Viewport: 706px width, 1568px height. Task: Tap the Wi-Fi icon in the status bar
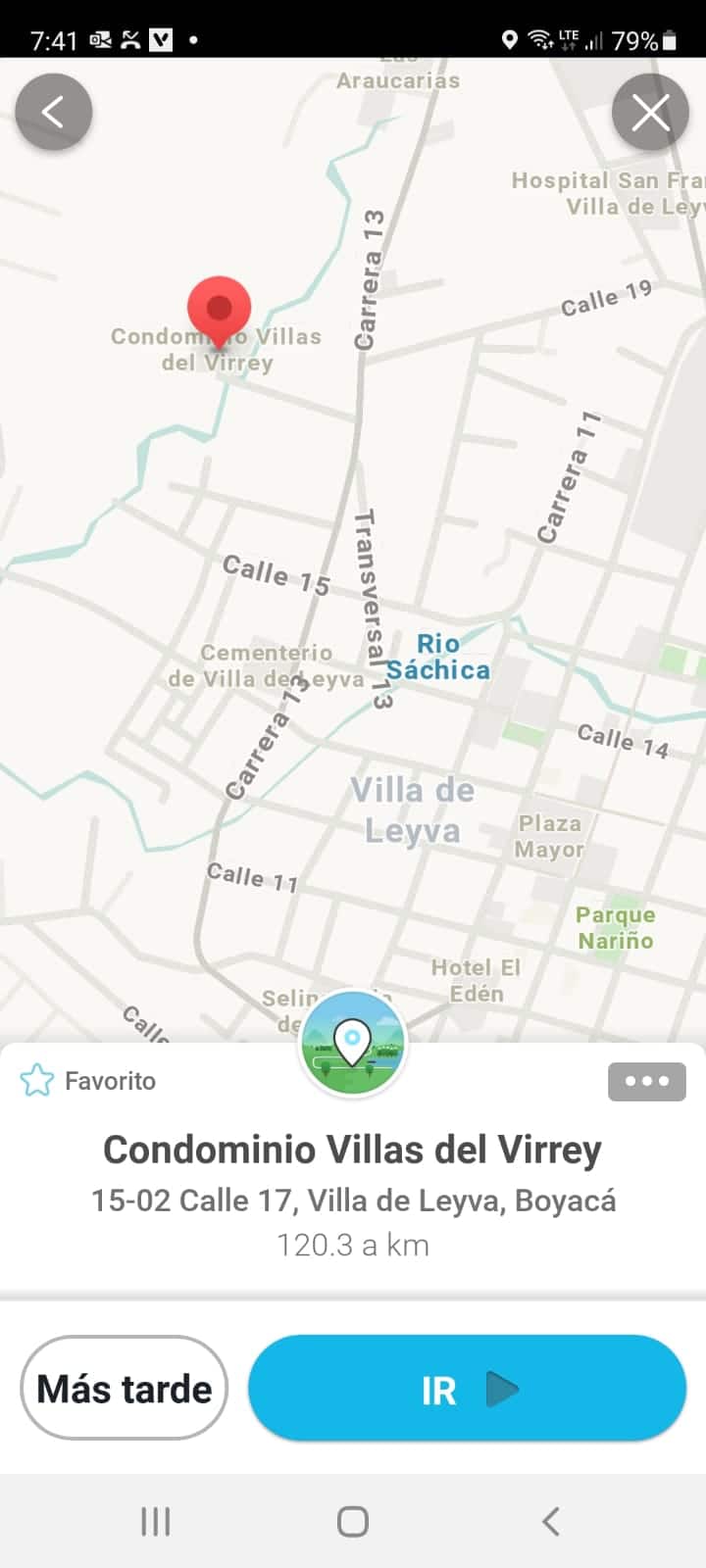pos(540,40)
